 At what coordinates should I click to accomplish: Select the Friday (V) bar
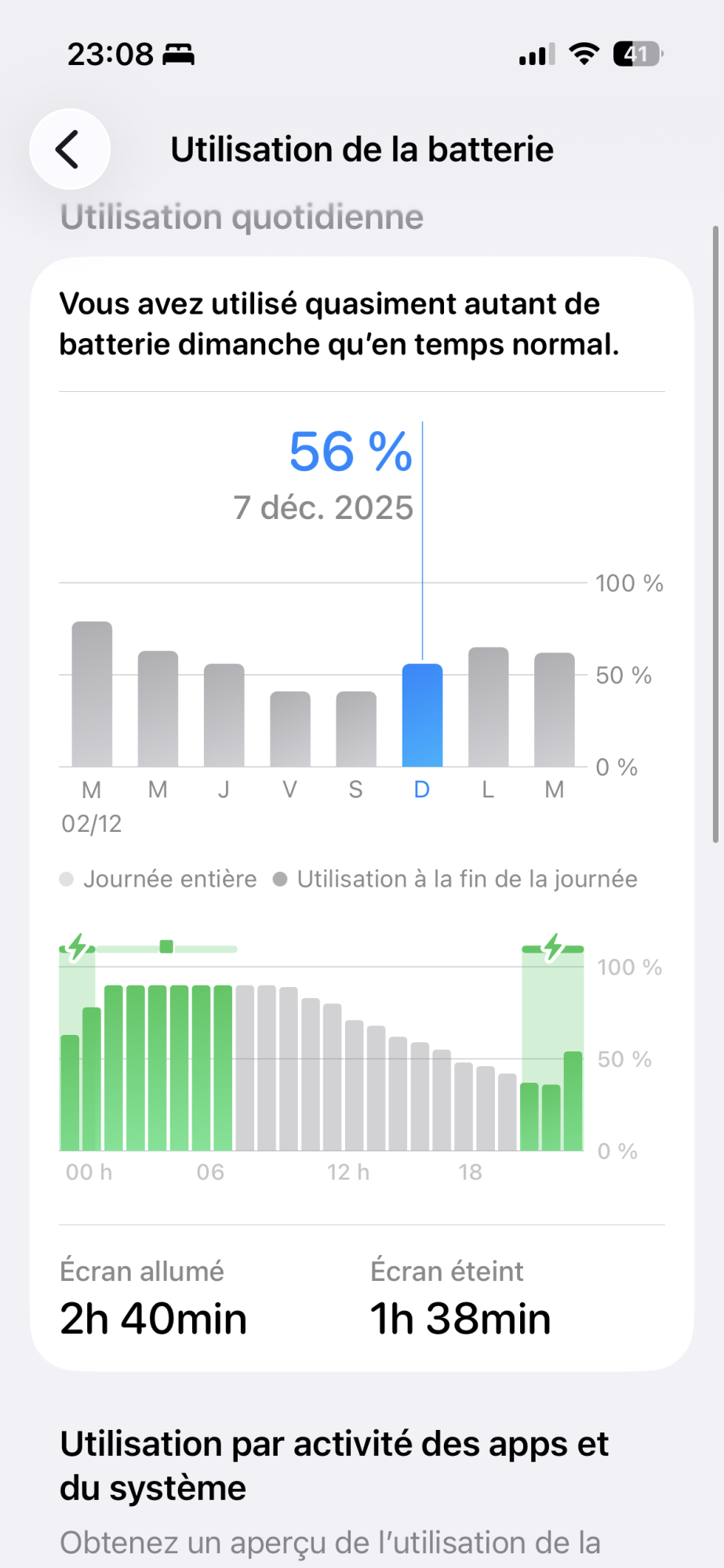click(x=290, y=729)
